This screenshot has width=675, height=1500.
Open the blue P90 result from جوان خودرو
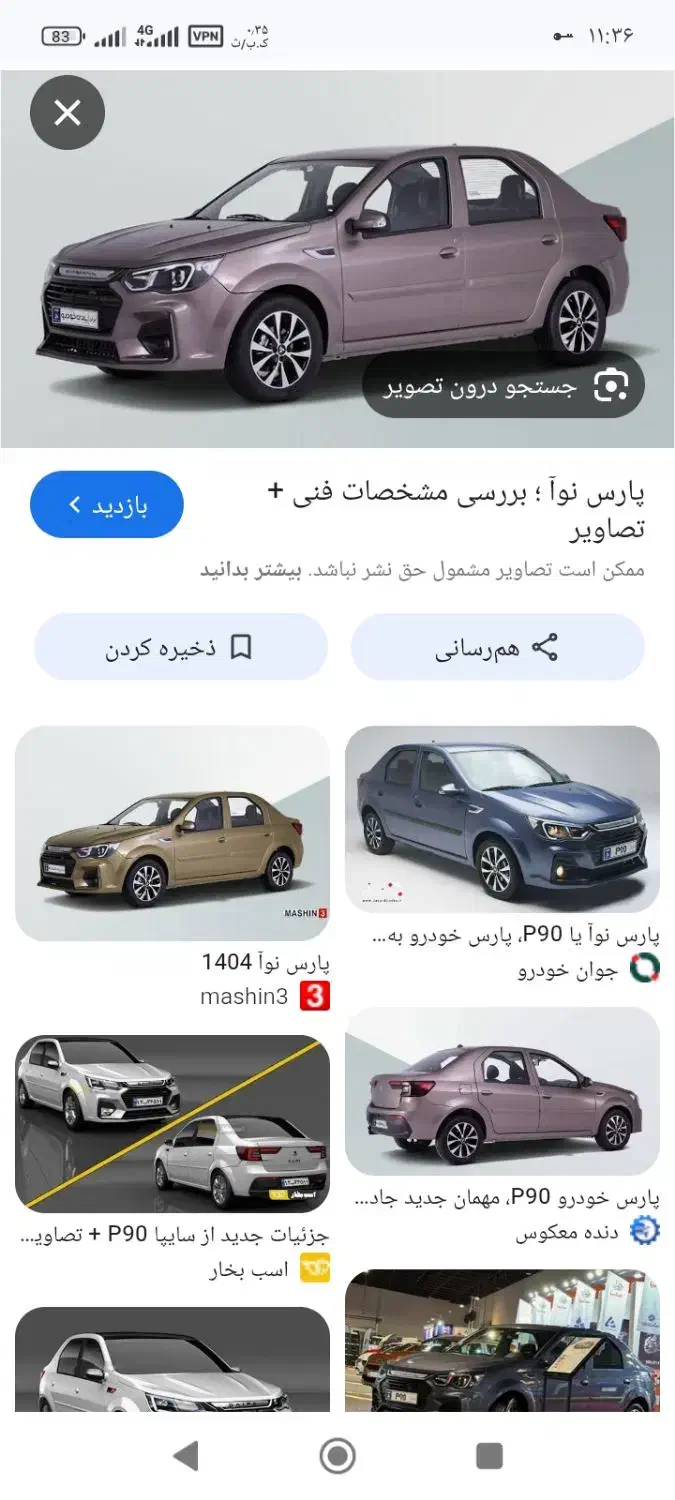(x=502, y=819)
